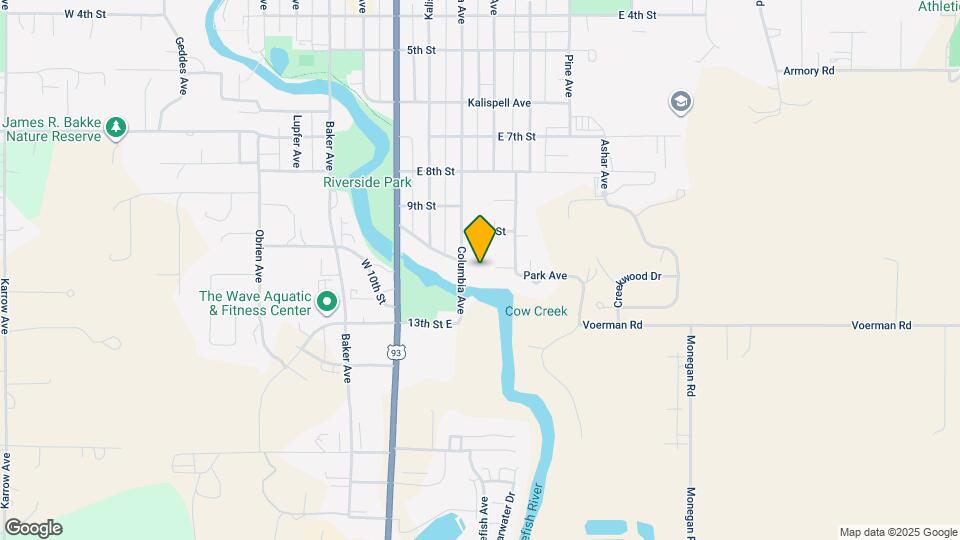
Task: Tap the school icon near Armory Rd
Action: click(x=681, y=102)
